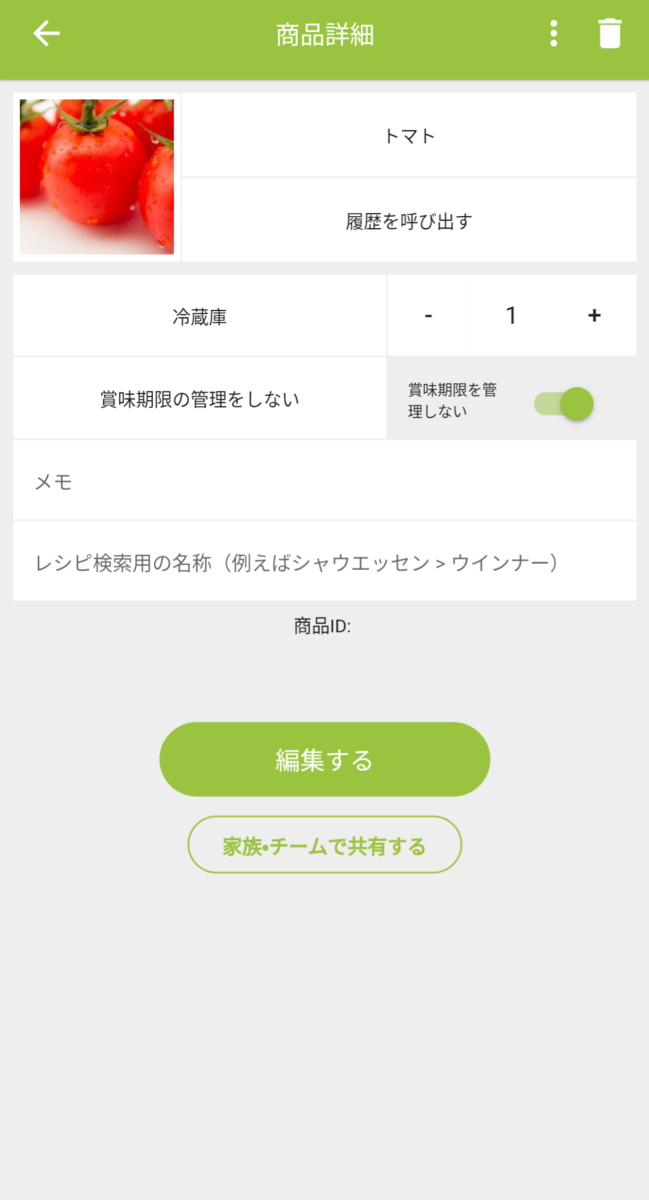Delete this item with the trash icon

click(x=609, y=34)
